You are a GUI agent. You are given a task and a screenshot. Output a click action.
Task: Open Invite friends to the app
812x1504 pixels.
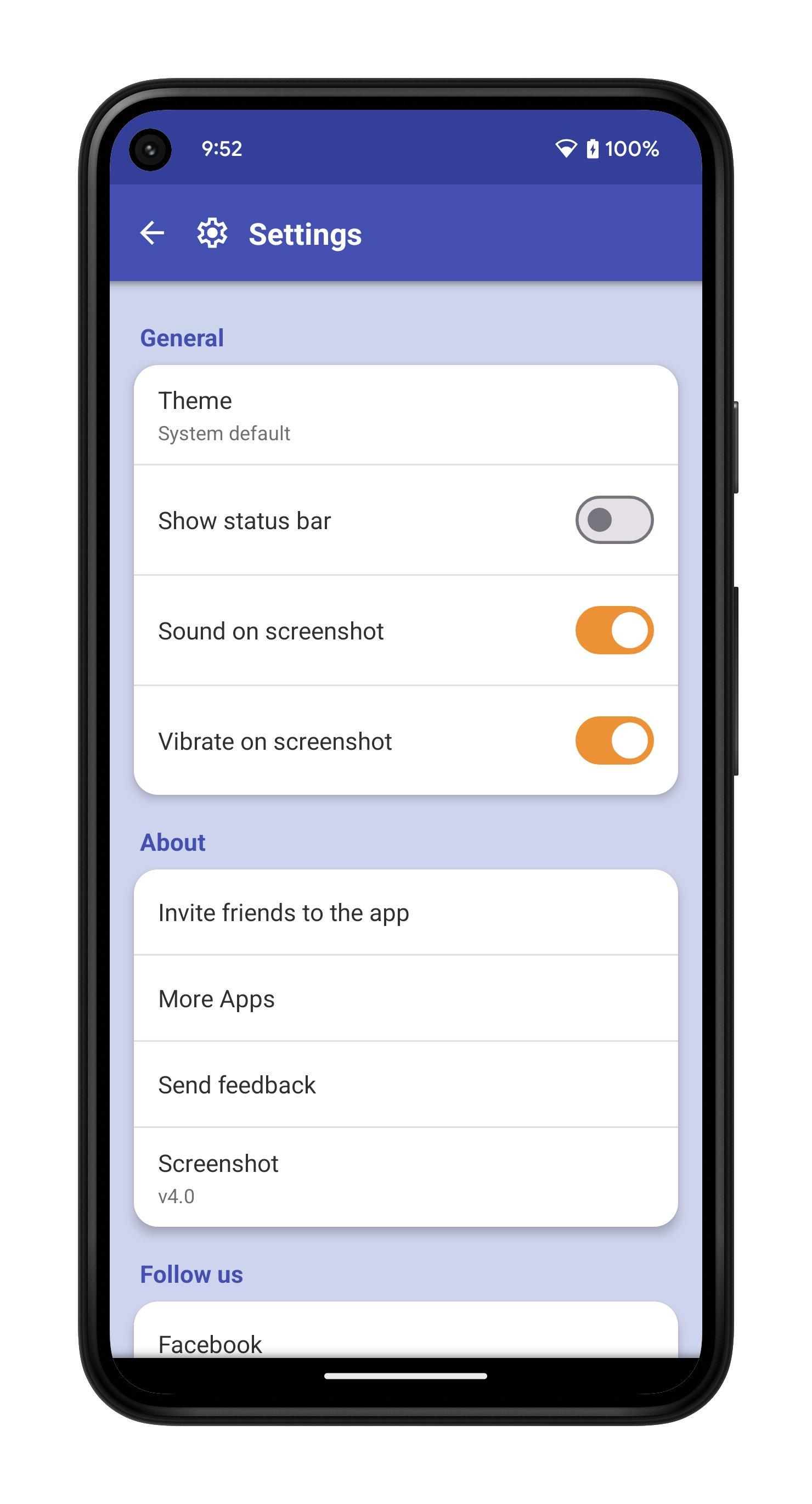click(405, 913)
